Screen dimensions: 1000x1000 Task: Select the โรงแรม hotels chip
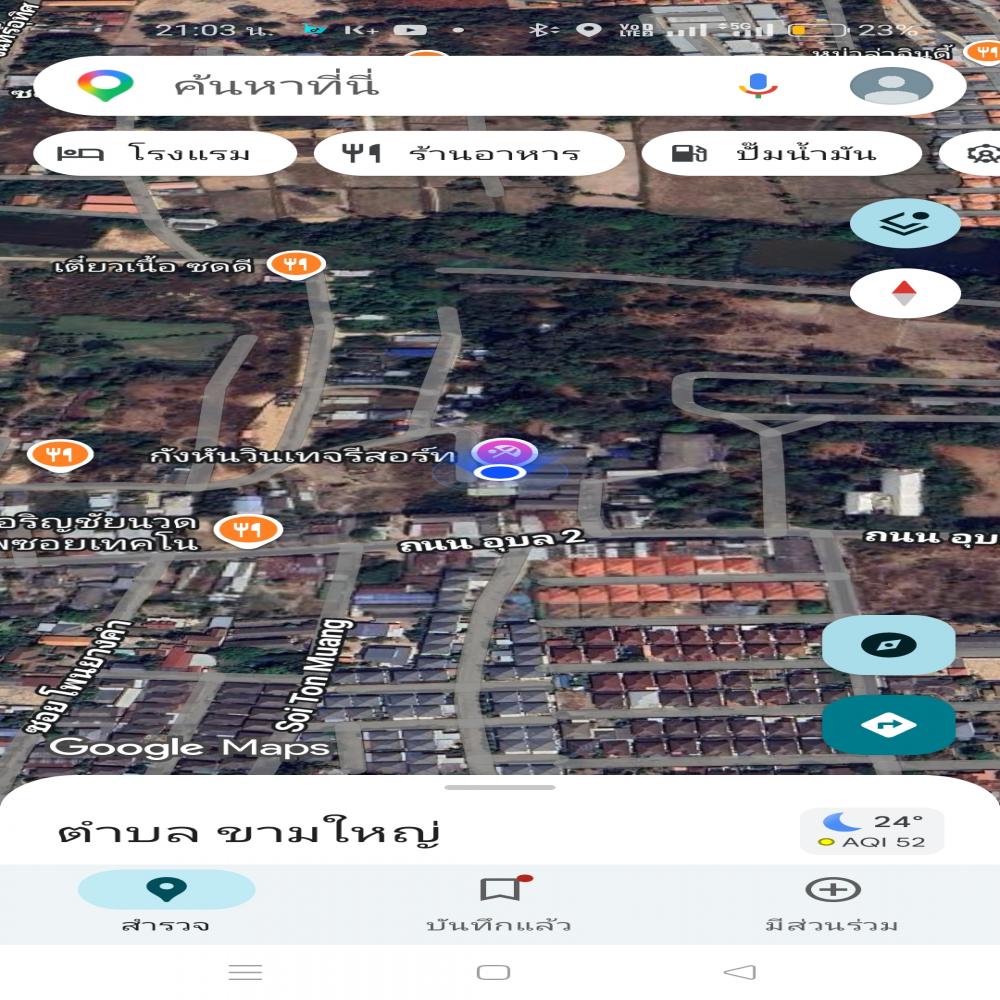[x=165, y=154]
